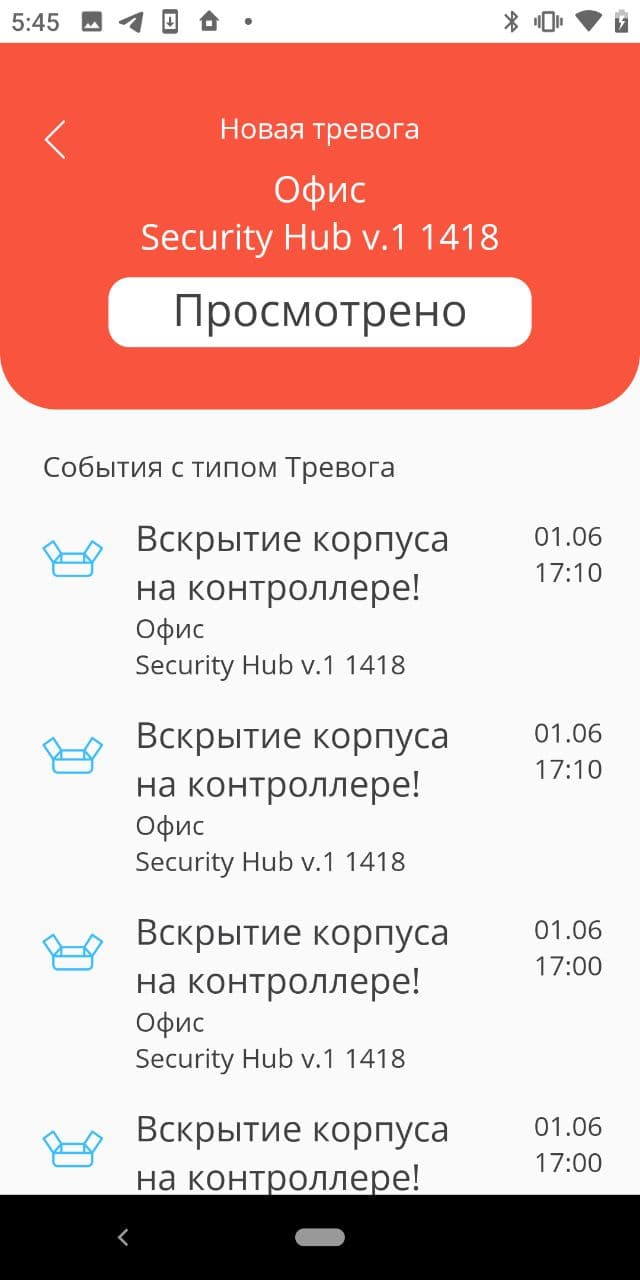Tap the system back button

[x=123, y=1237]
